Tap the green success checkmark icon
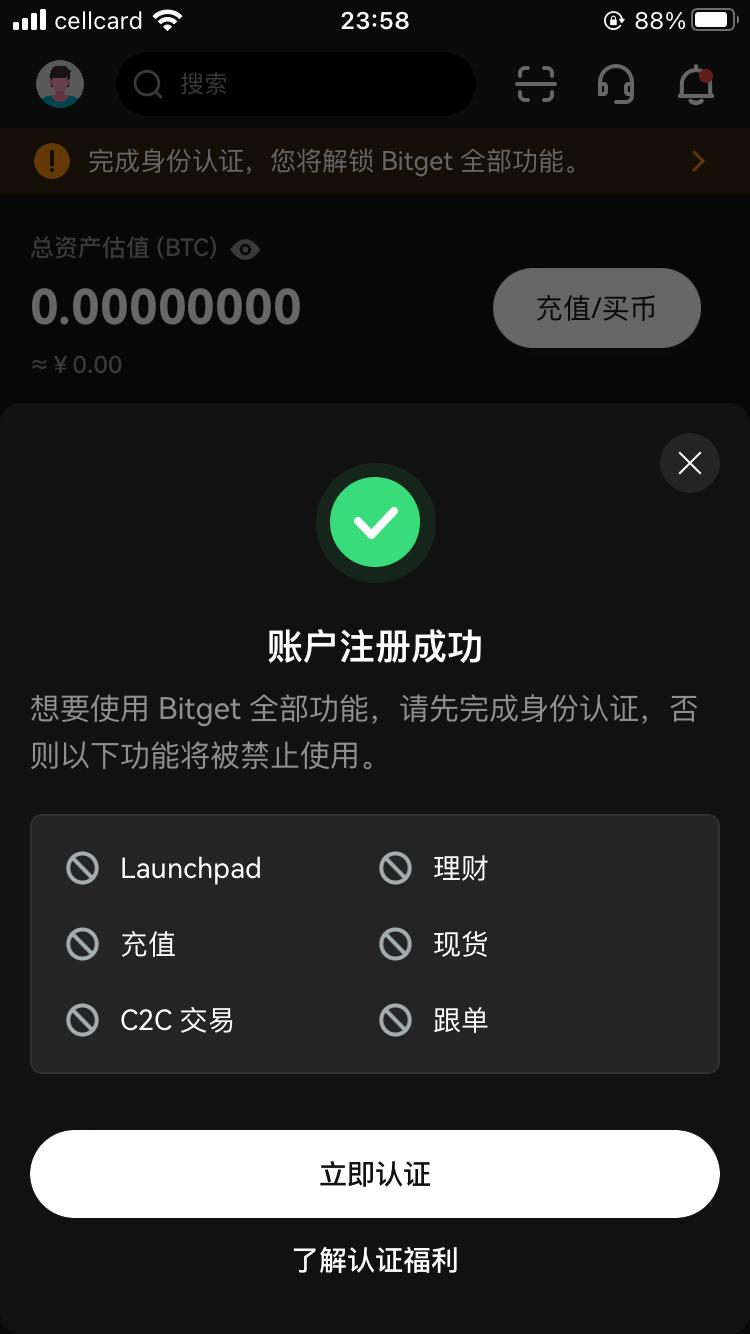This screenshot has height=1334, width=750. tap(375, 522)
